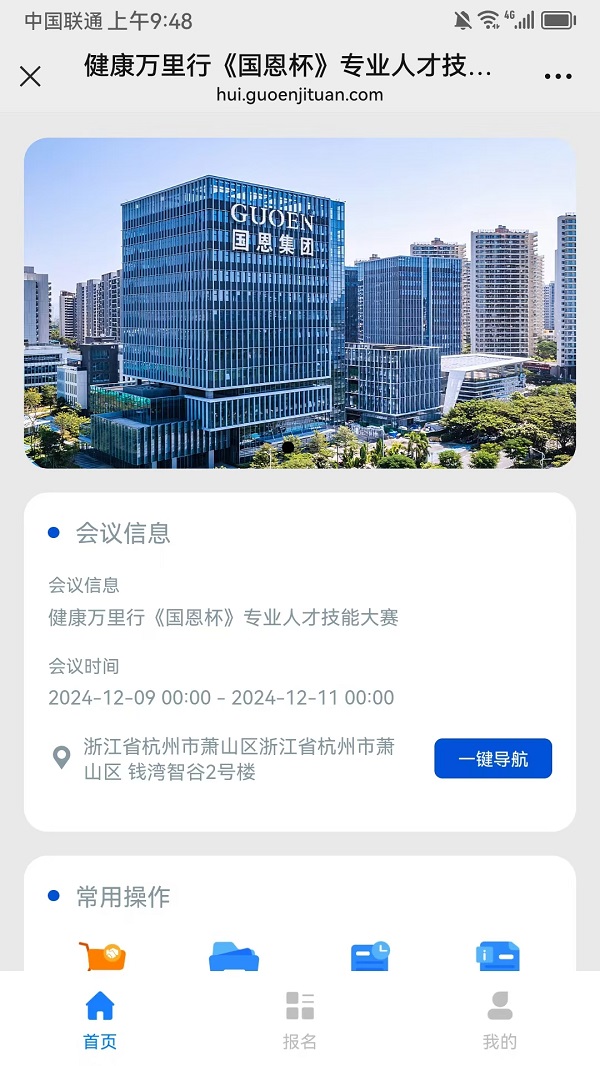Open the three-dot overflow menu
The image size is (600, 1066).
pyautogui.click(x=558, y=76)
